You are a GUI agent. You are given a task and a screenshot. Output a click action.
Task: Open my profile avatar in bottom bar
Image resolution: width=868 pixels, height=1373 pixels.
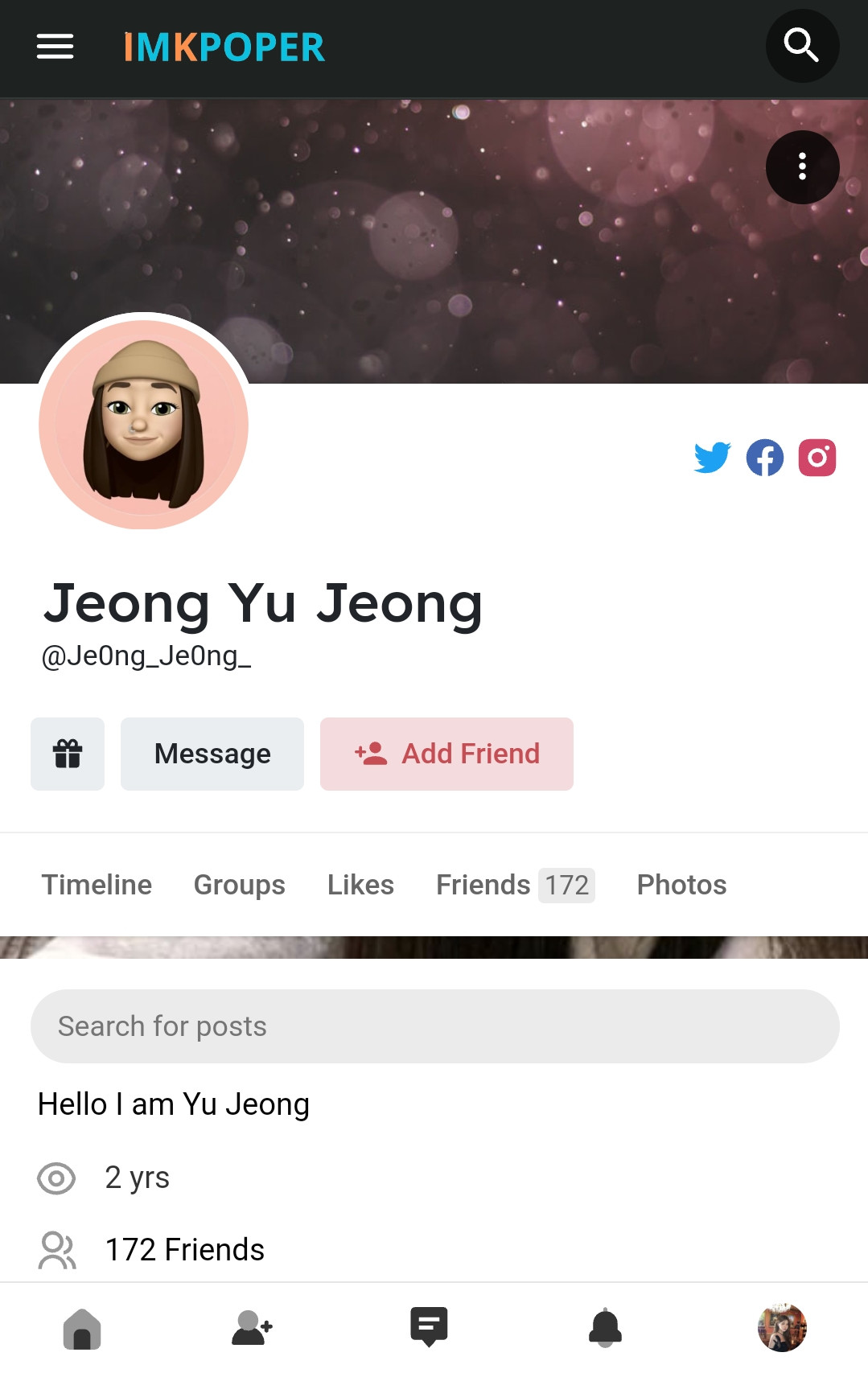(x=781, y=1328)
